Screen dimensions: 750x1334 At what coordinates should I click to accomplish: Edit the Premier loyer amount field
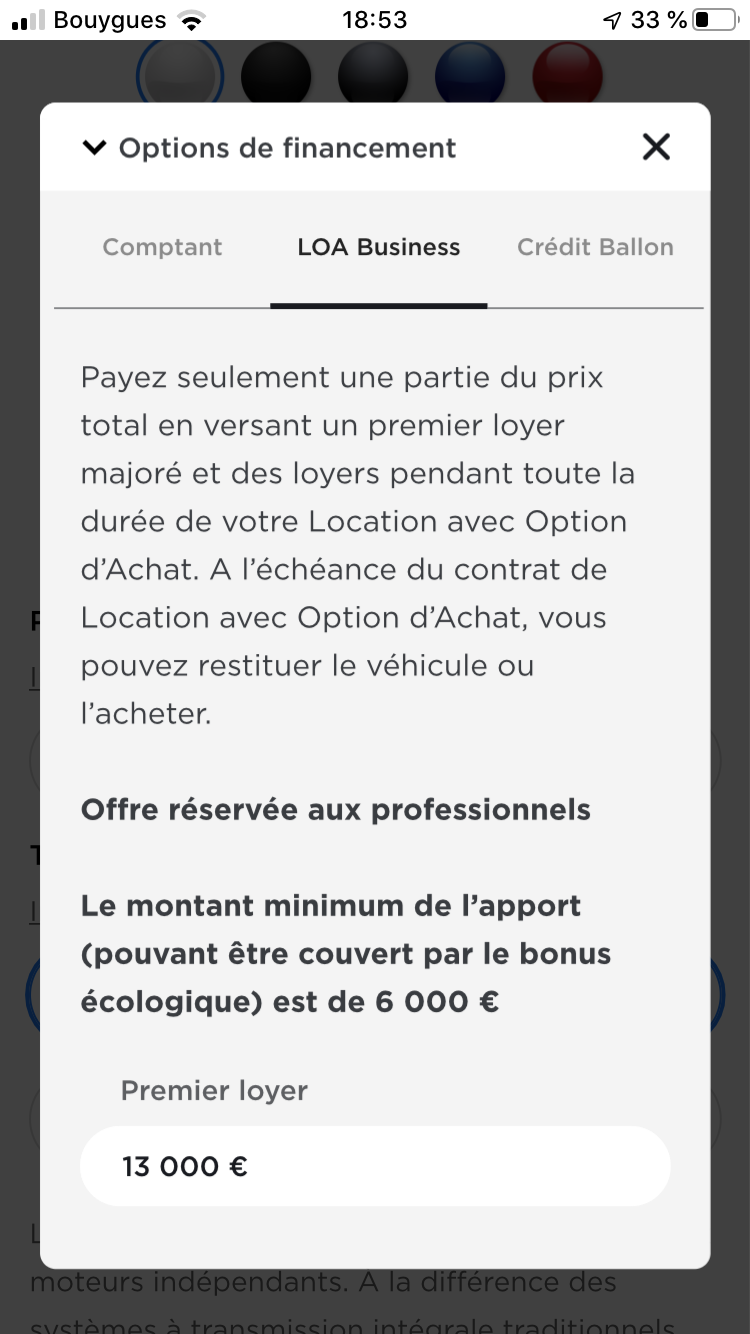point(375,1166)
